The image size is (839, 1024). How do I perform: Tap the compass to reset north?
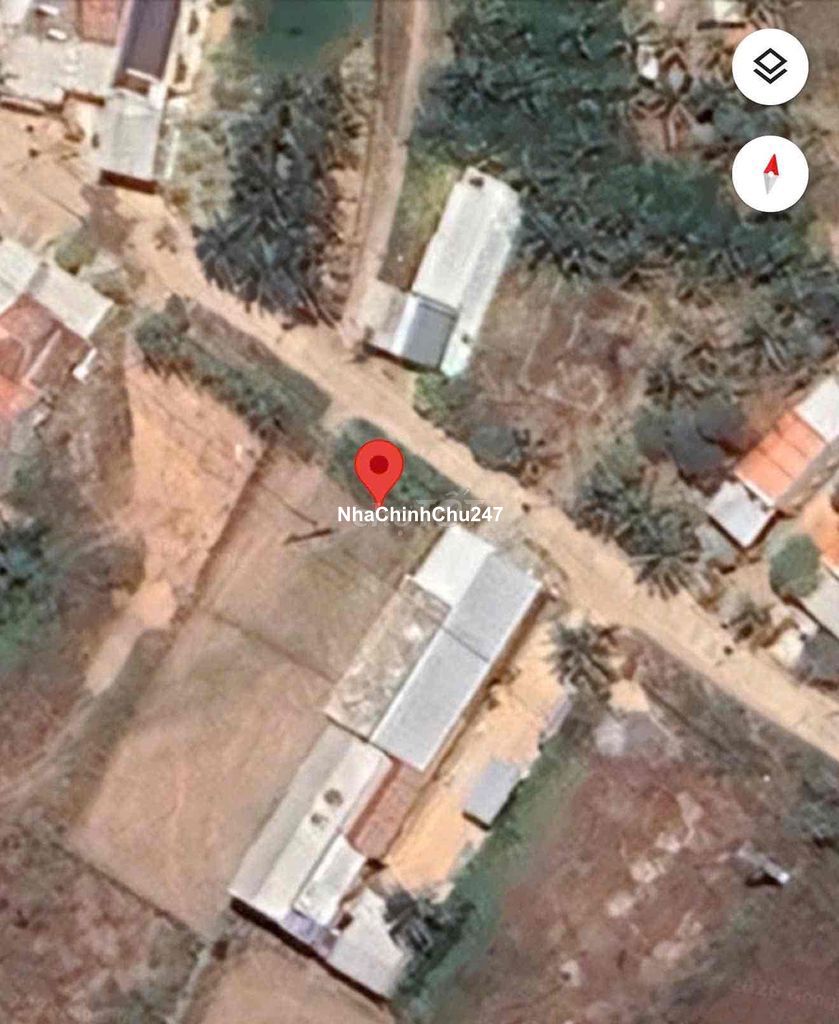coord(769,174)
